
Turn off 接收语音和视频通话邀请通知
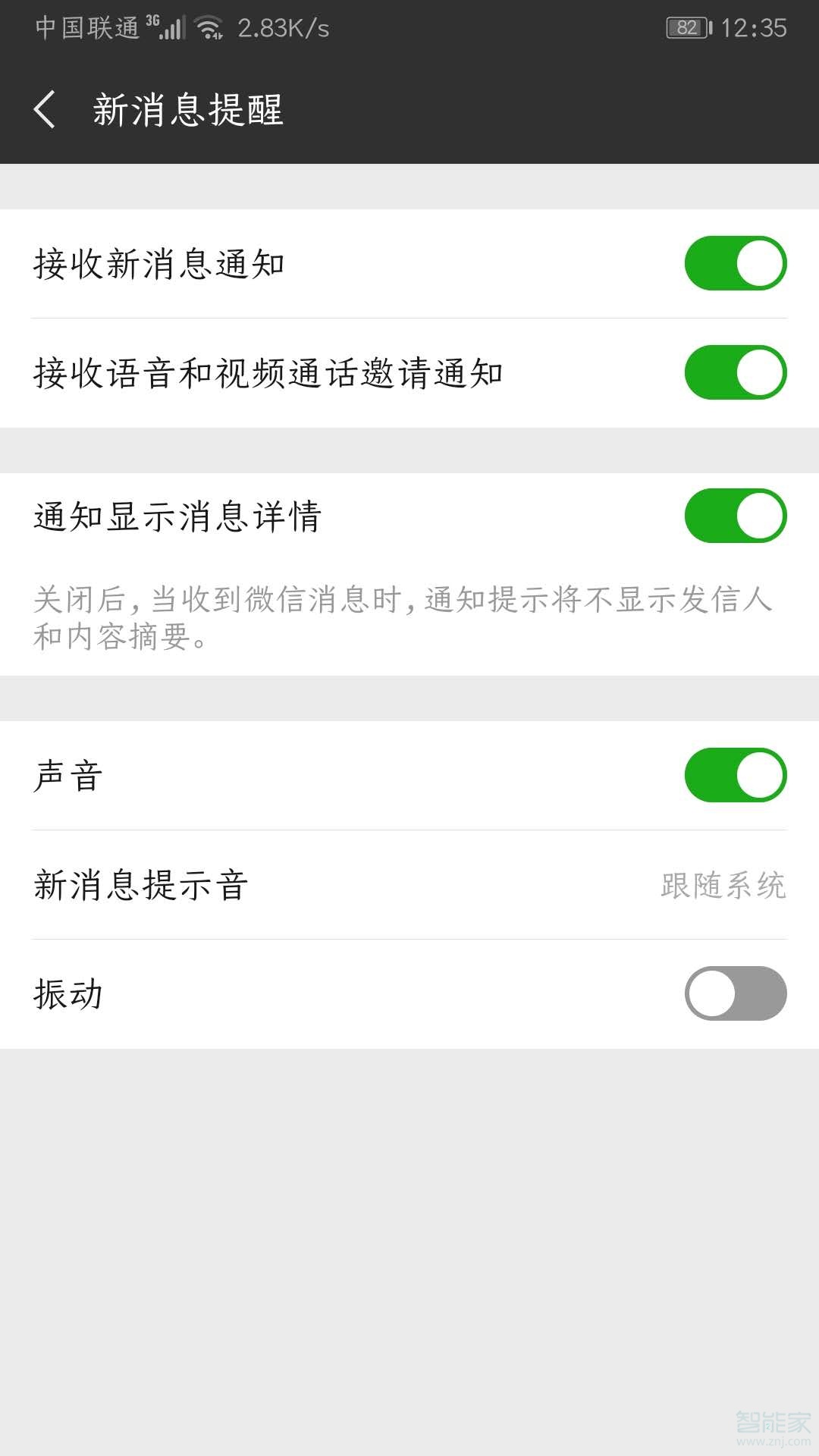733,372
